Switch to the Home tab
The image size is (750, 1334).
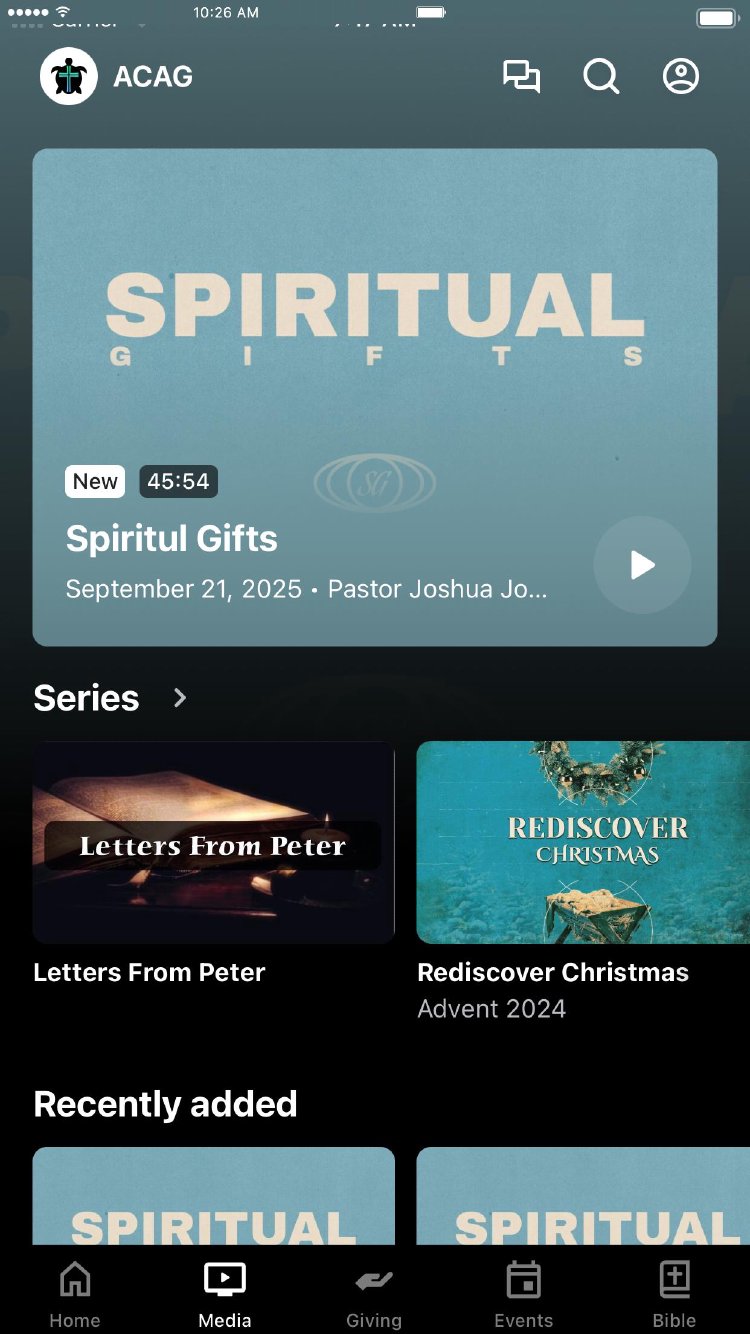tap(75, 1294)
